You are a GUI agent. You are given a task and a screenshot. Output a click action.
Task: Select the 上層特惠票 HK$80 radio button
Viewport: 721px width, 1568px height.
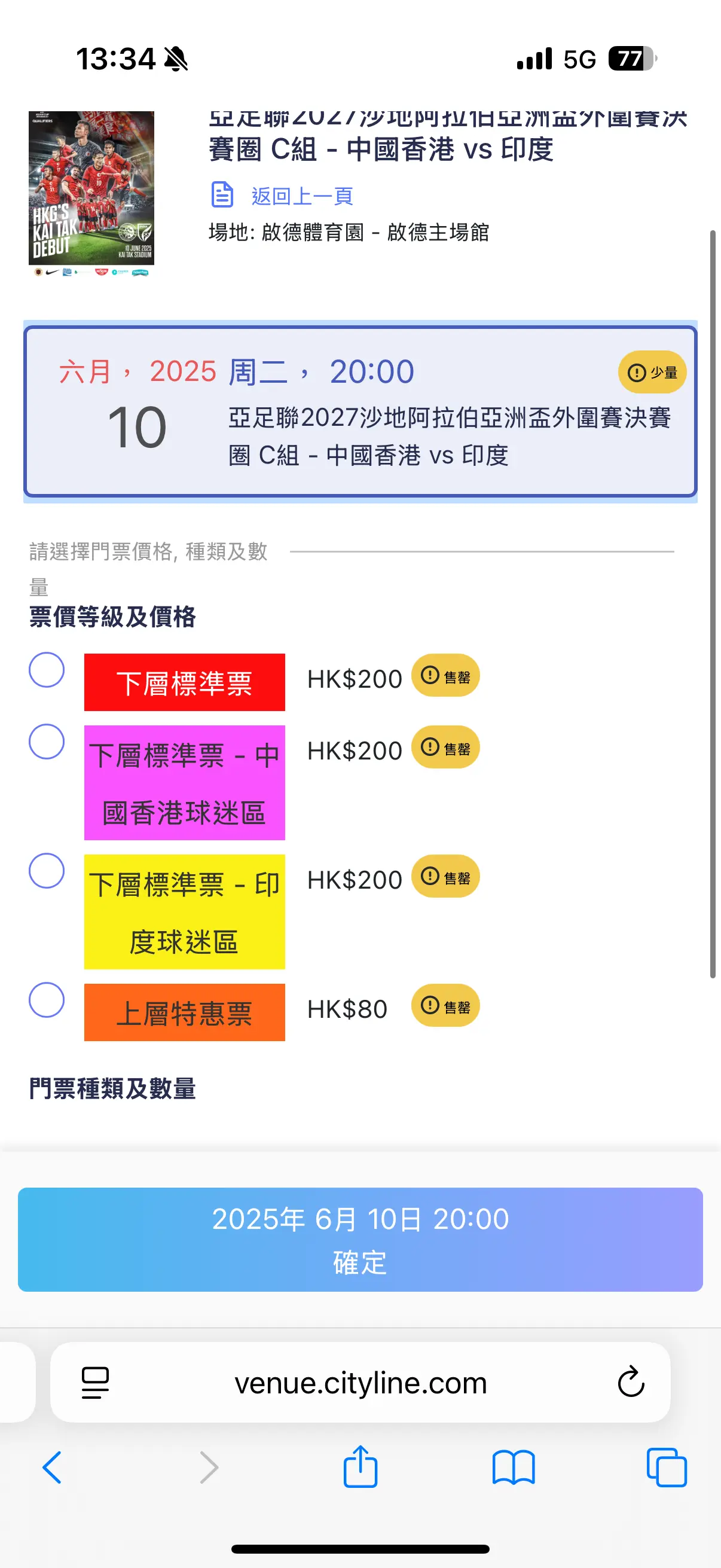pos(47,999)
